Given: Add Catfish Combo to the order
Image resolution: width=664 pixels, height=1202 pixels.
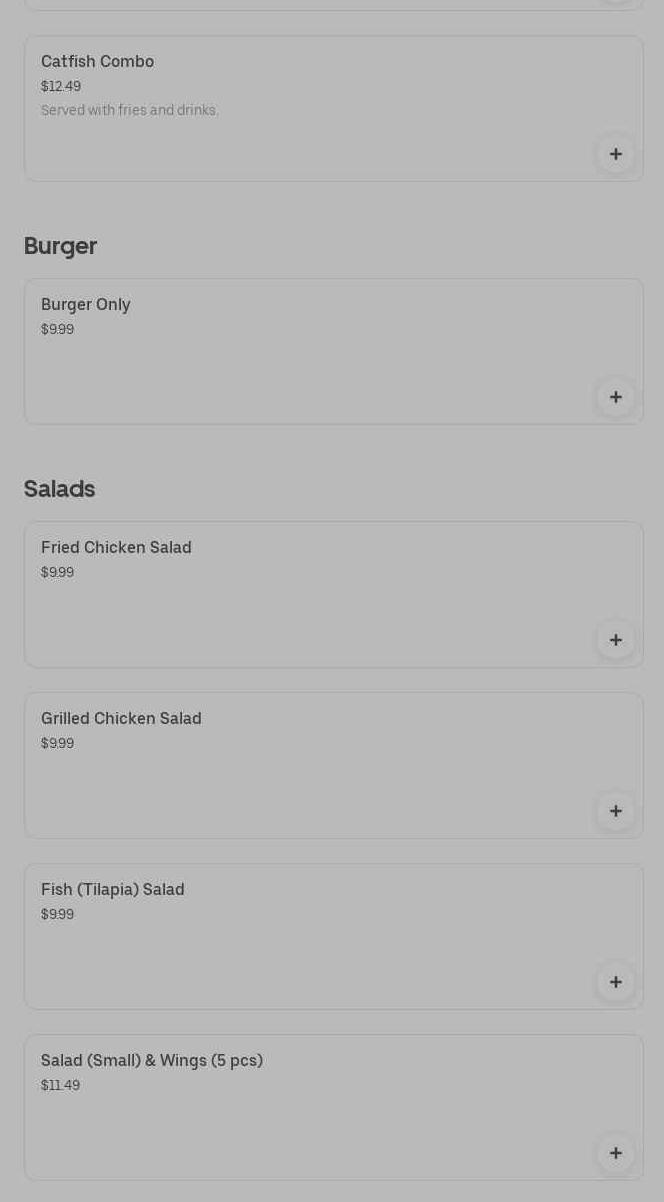Looking at the screenshot, I should 616,154.
